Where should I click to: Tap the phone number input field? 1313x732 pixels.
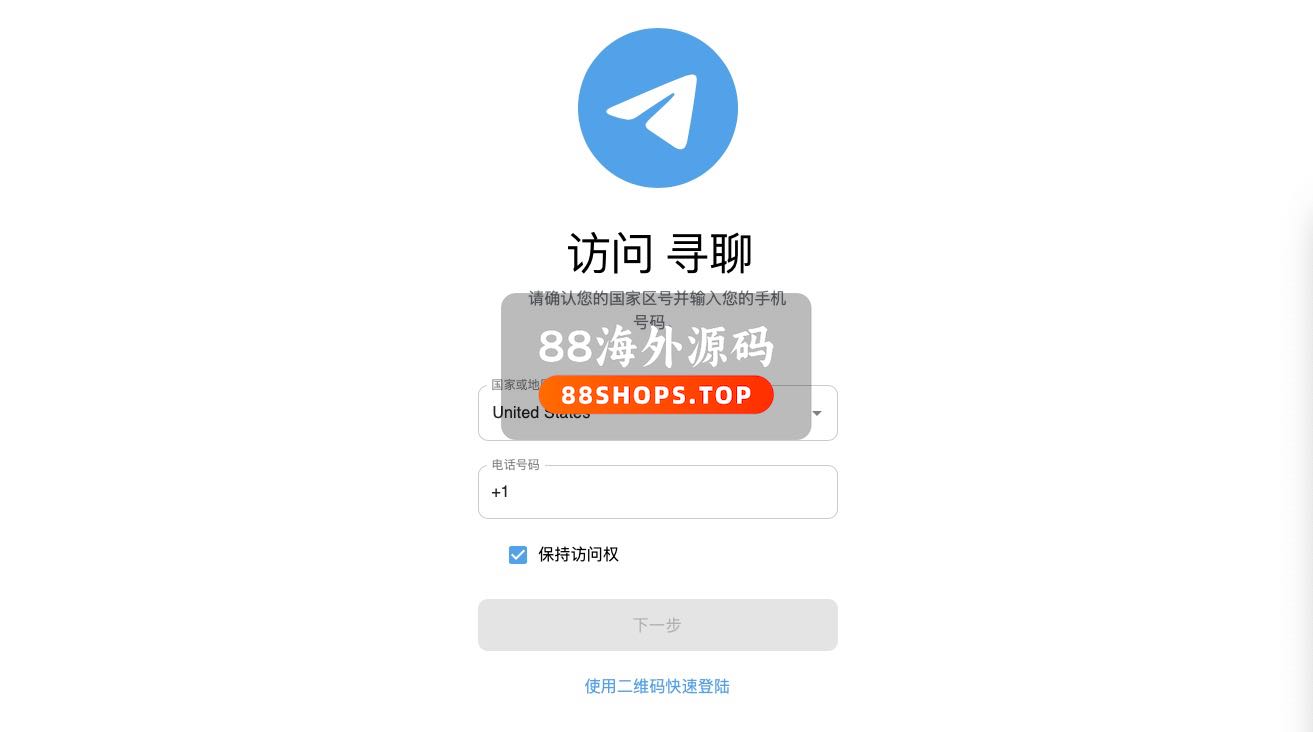tap(657, 492)
